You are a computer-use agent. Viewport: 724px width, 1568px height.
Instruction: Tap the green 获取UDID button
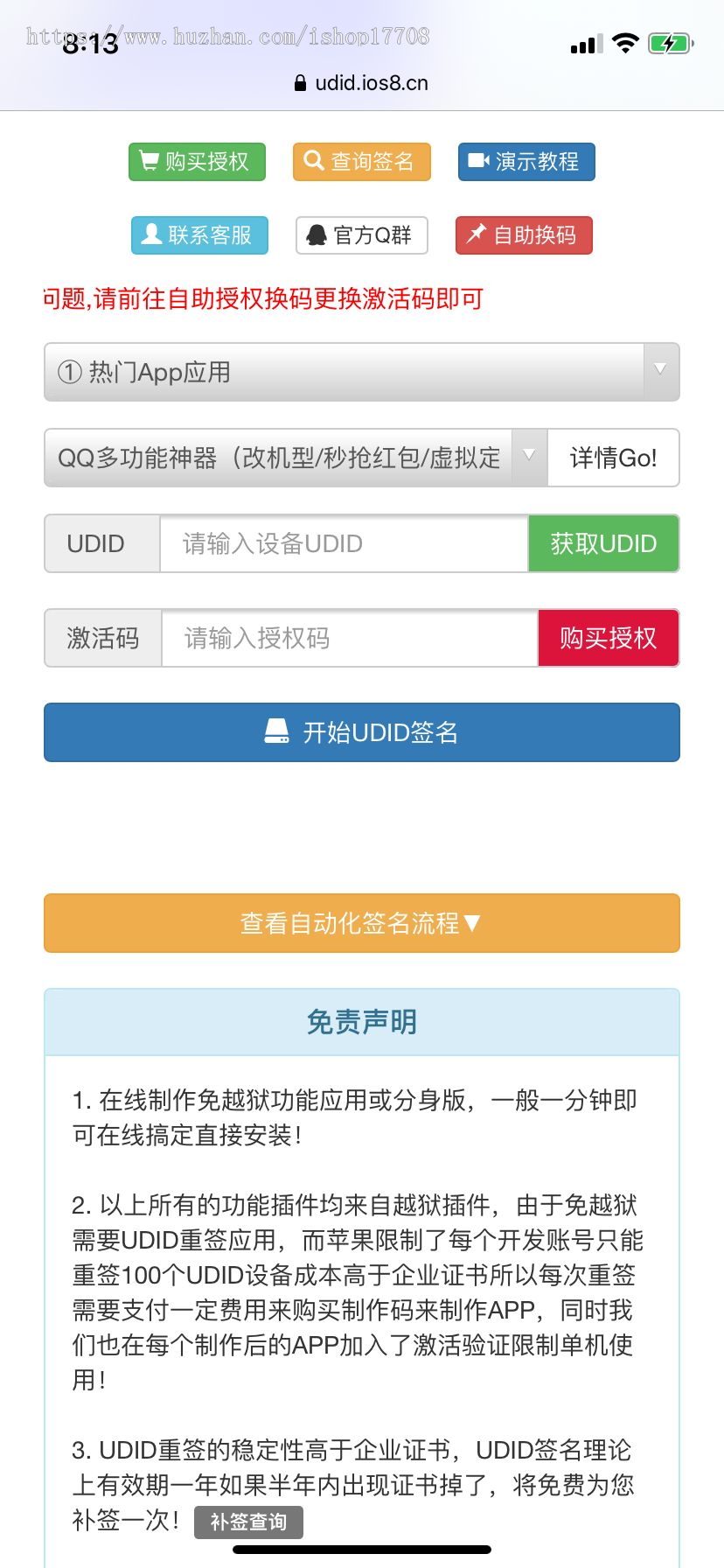click(603, 543)
